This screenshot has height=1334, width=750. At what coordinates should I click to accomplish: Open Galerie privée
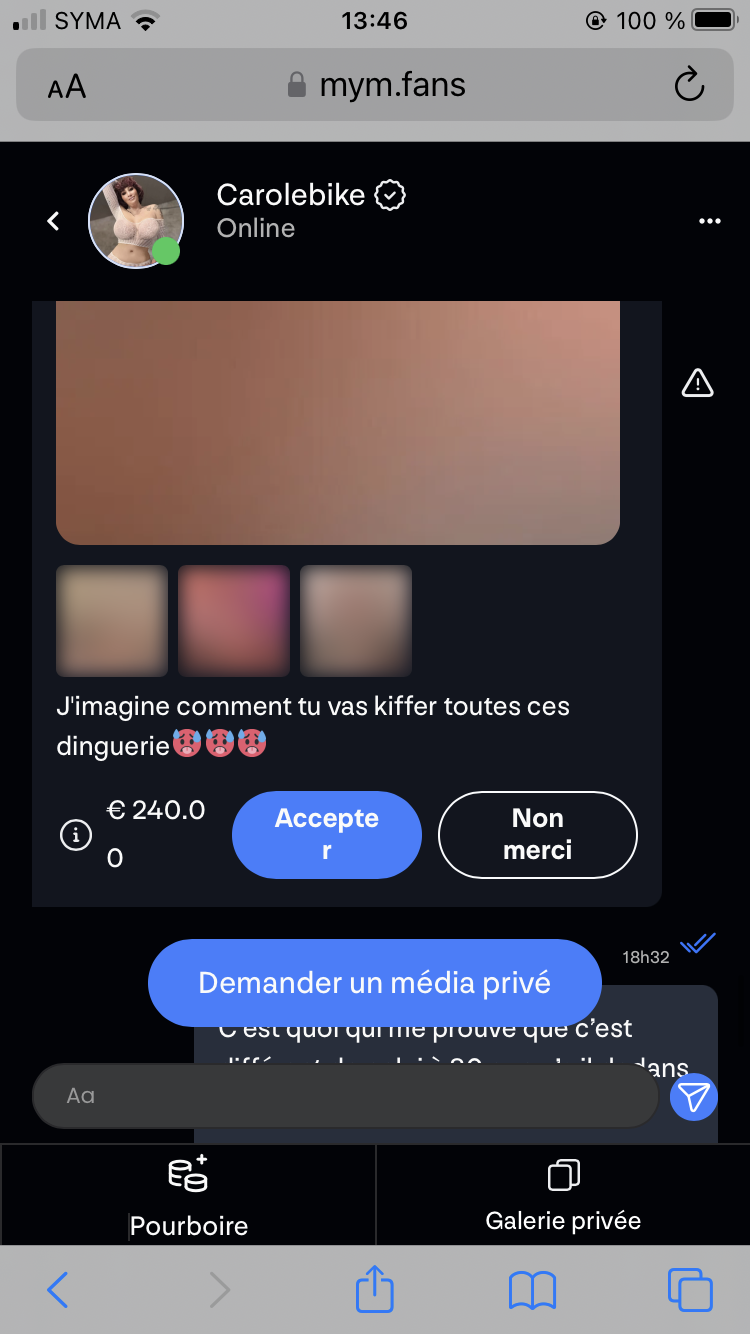[x=563, y=1196]
